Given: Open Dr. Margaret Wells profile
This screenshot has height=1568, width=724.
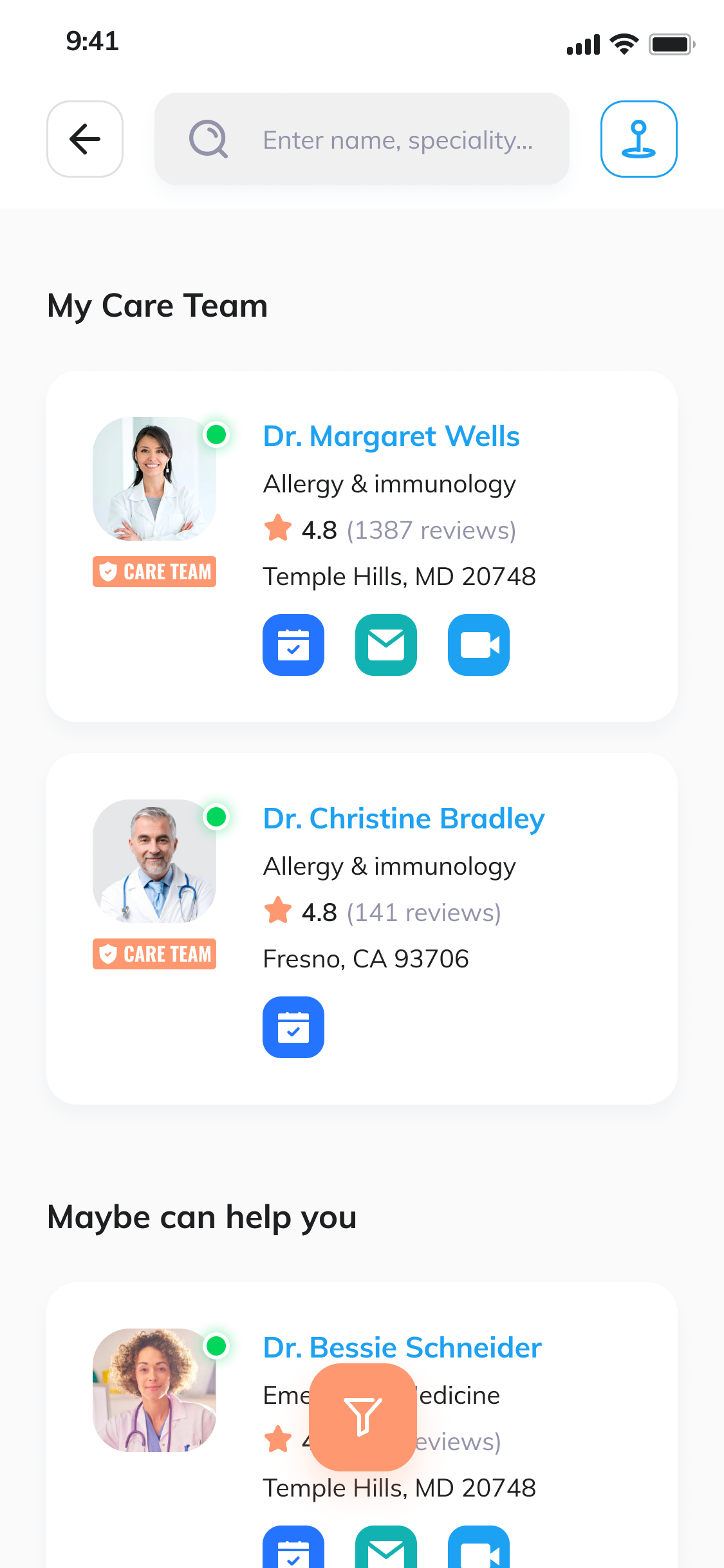Looking at the screenshot, I should (391, 436).
